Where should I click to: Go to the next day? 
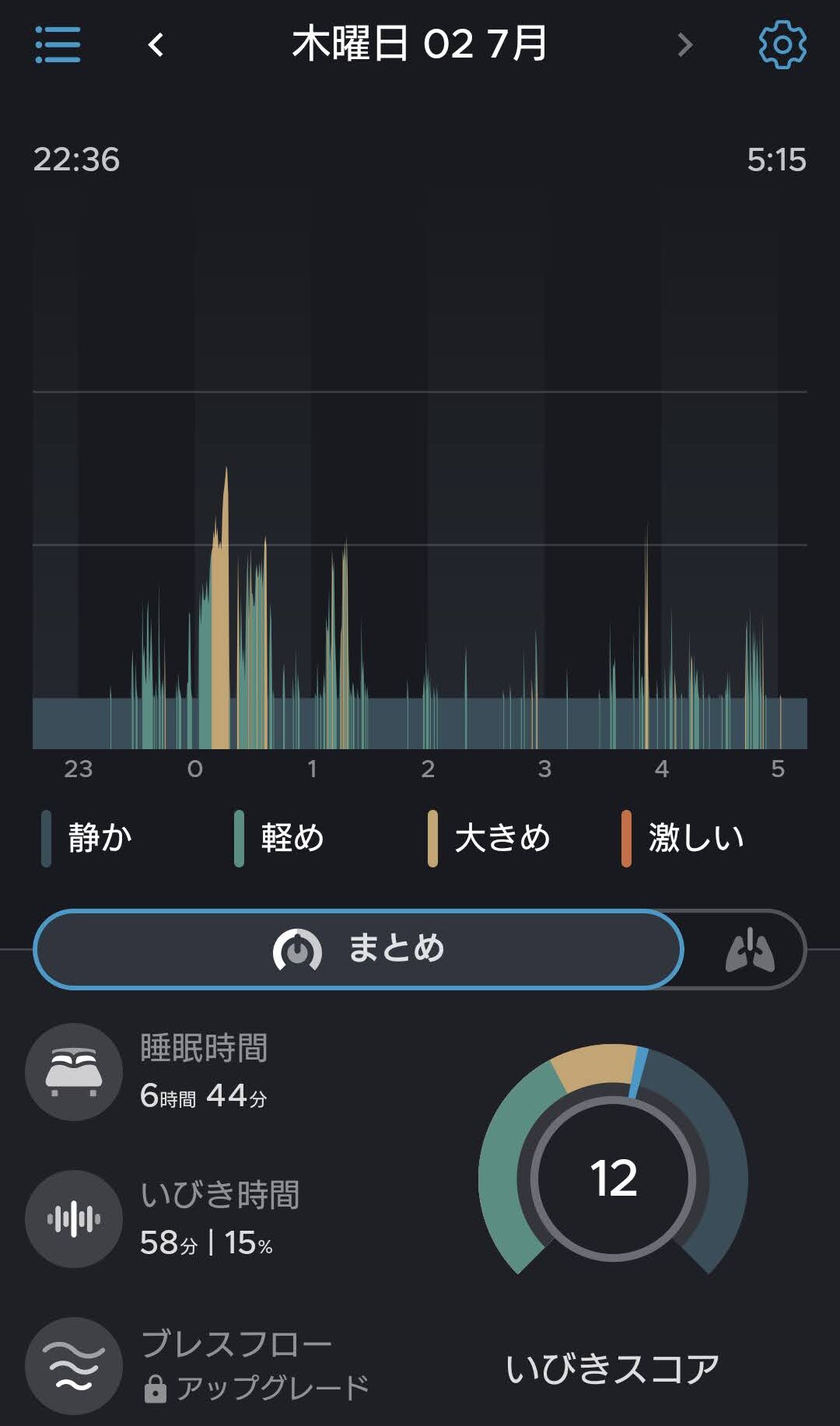pos(684,45)
